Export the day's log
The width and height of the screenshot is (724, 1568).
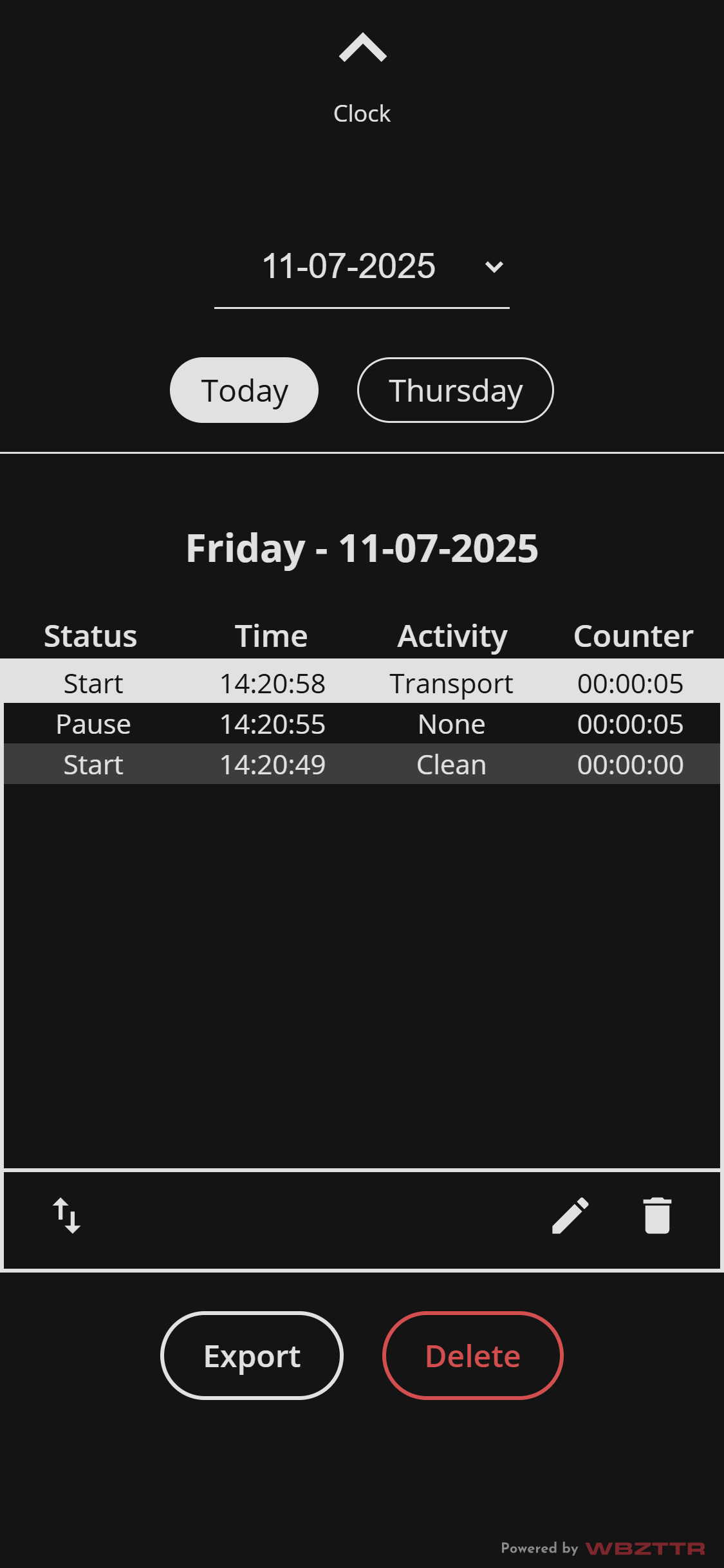pyautogui.click(x=252, y=1356)
